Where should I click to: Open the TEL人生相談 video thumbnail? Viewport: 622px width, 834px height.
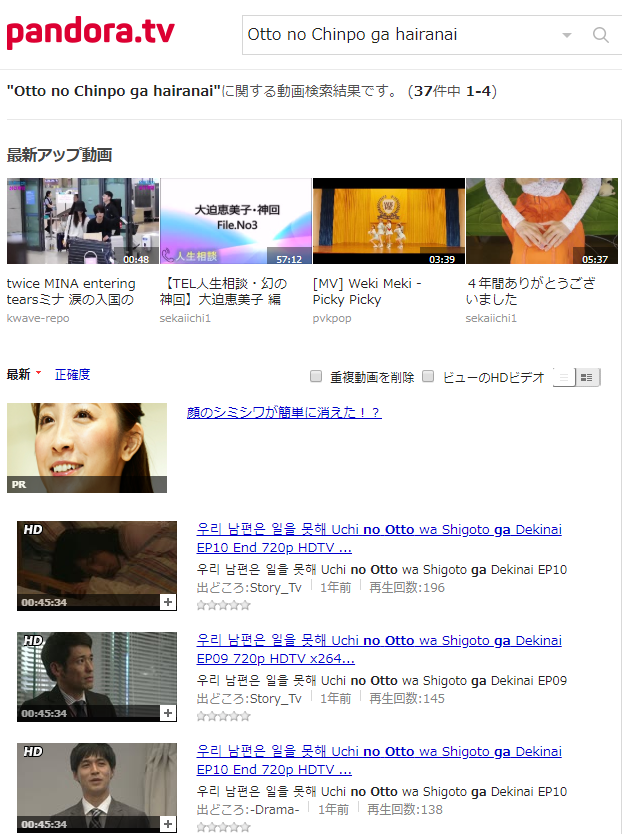tap(236, 221)
